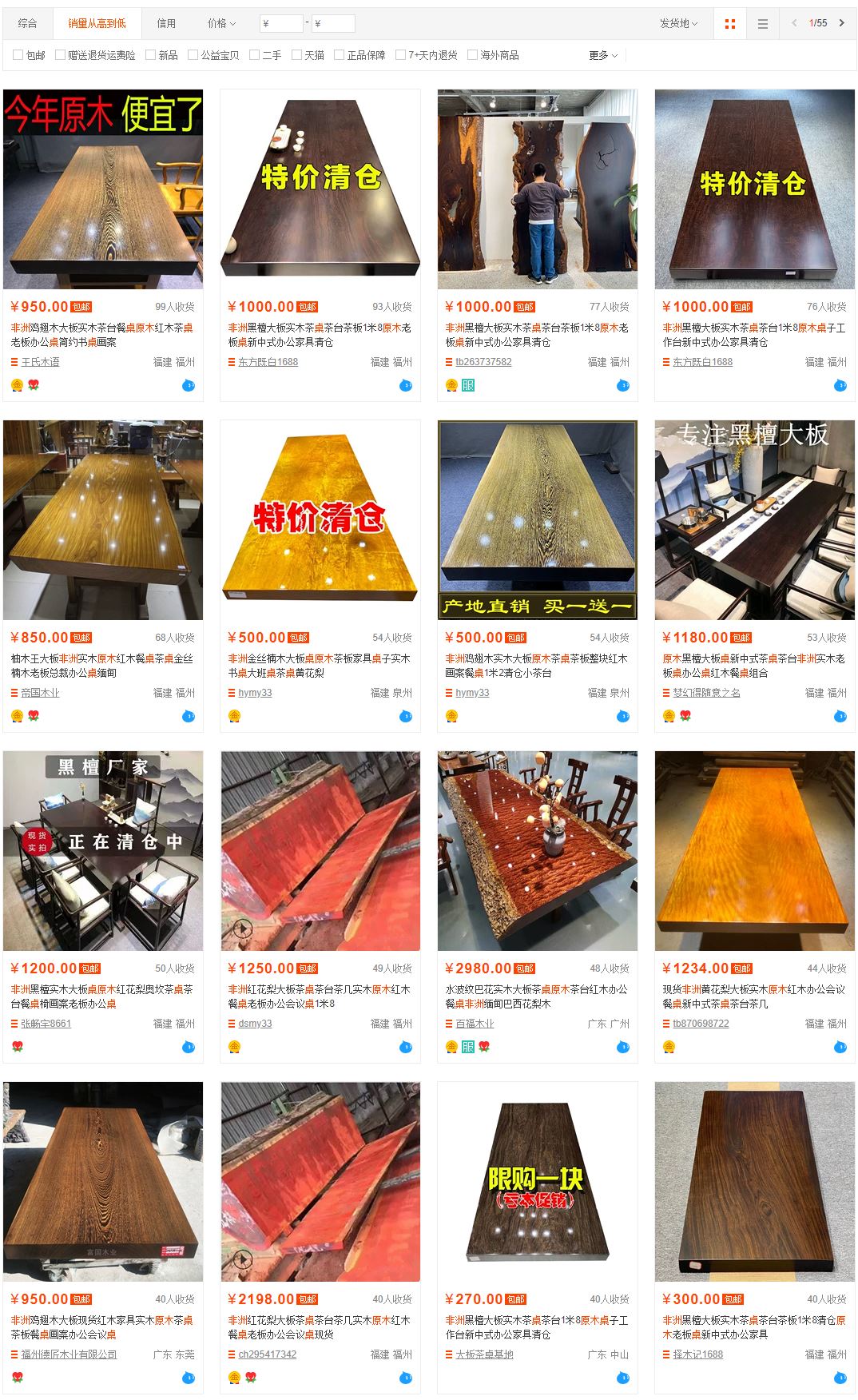Select the 正品保障 checkbox
This screenshot has height=1400, width=858.
[x=339, y=55]
